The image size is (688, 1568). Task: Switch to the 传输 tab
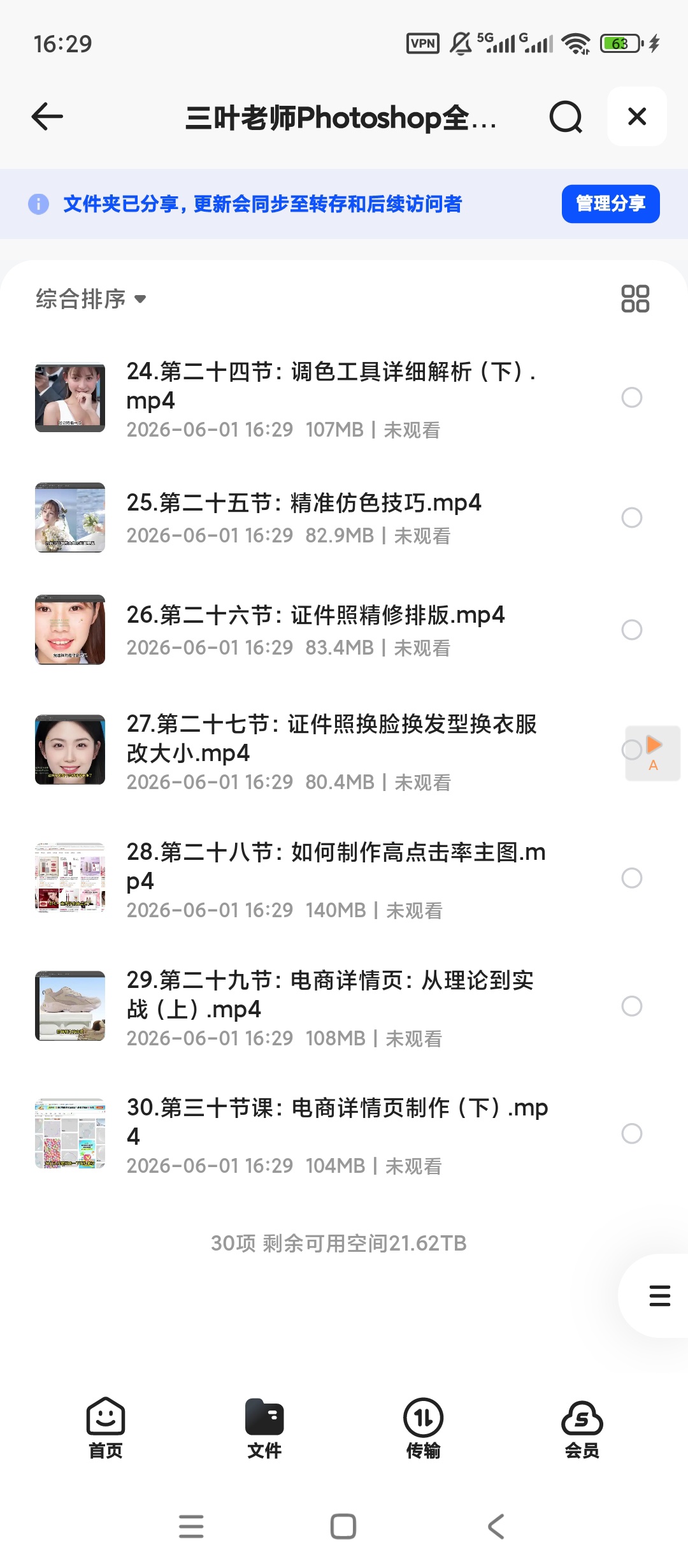coord(423,1428)
